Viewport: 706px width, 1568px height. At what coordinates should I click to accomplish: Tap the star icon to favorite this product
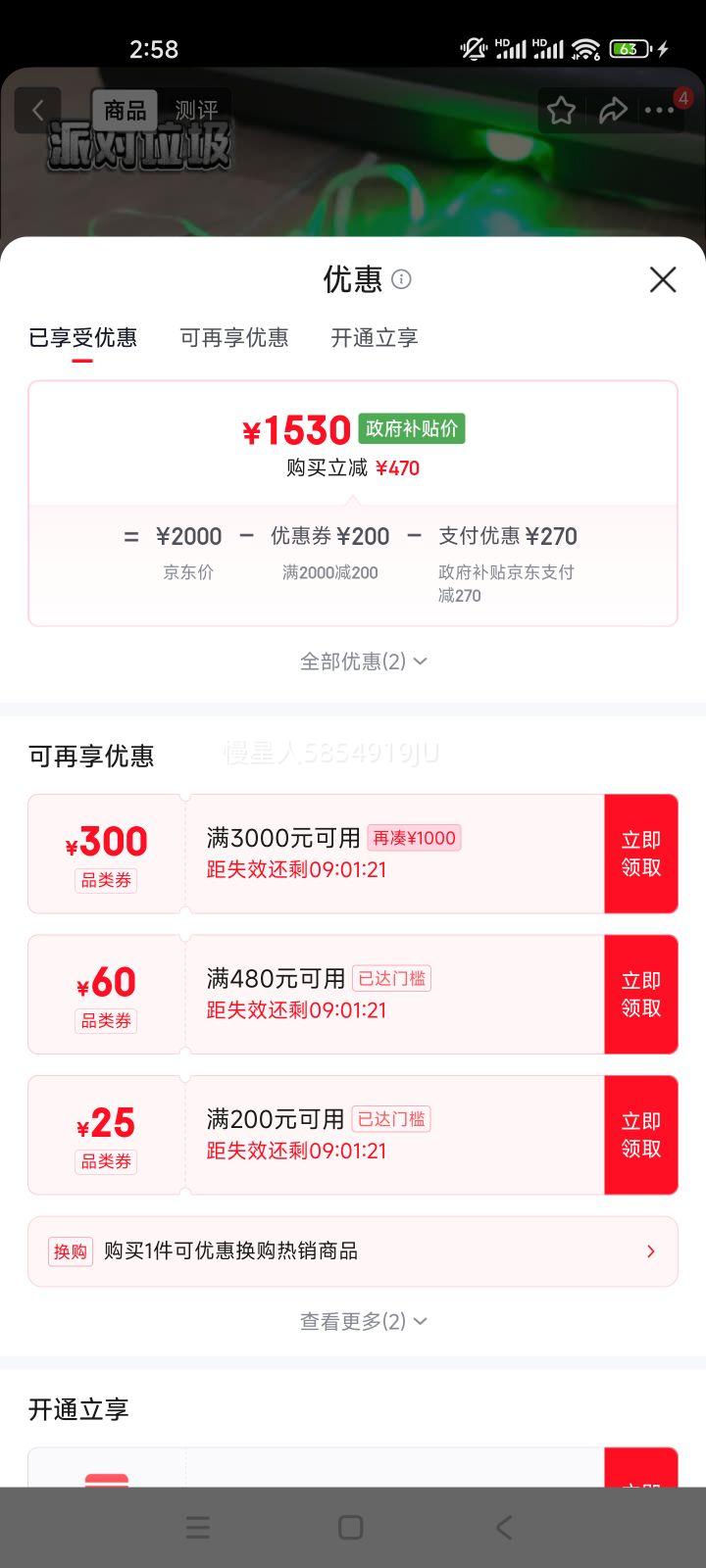pyautogui.click(x=560, y=111)
